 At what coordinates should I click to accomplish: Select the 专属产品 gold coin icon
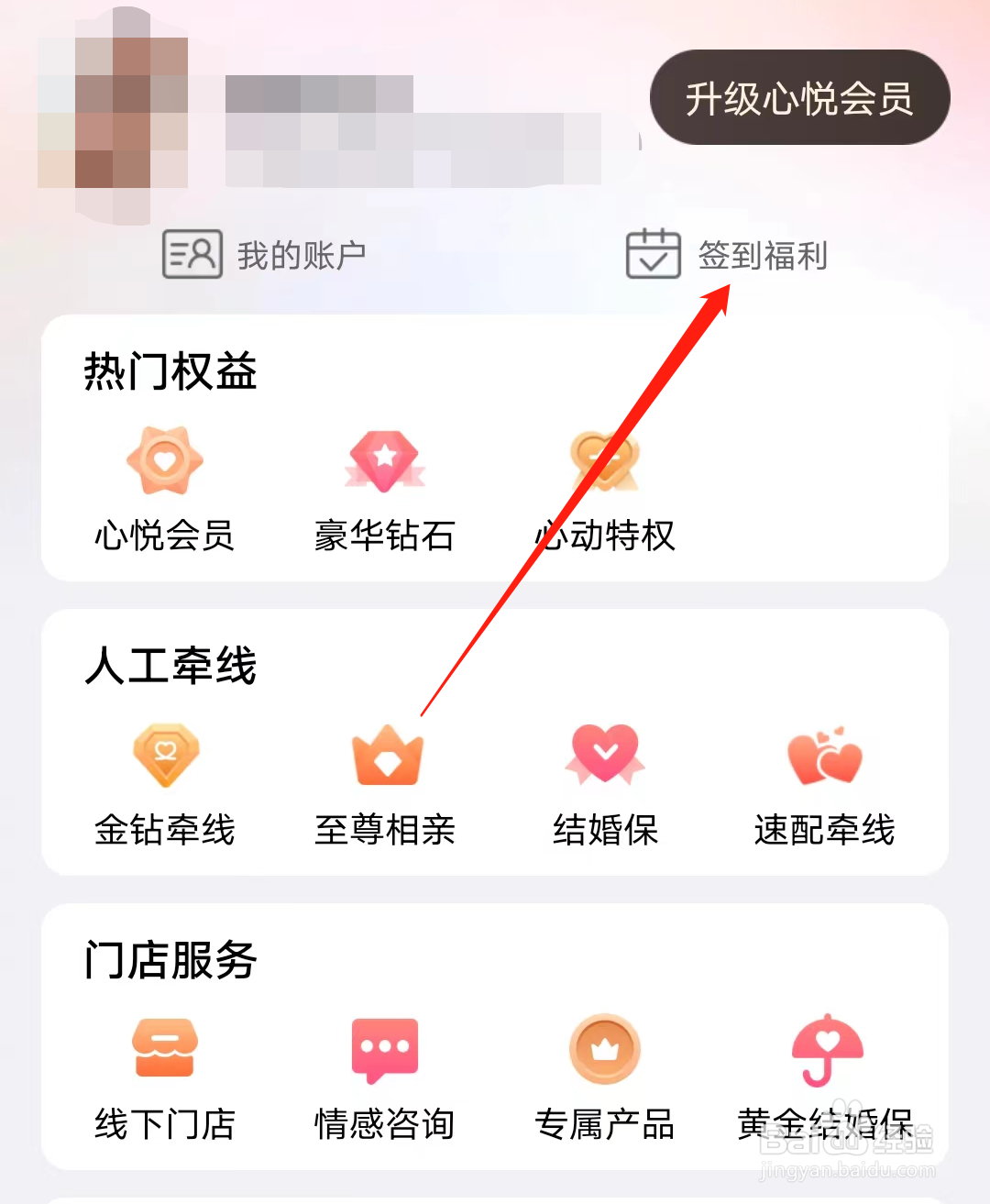[x=603, y=1050]
